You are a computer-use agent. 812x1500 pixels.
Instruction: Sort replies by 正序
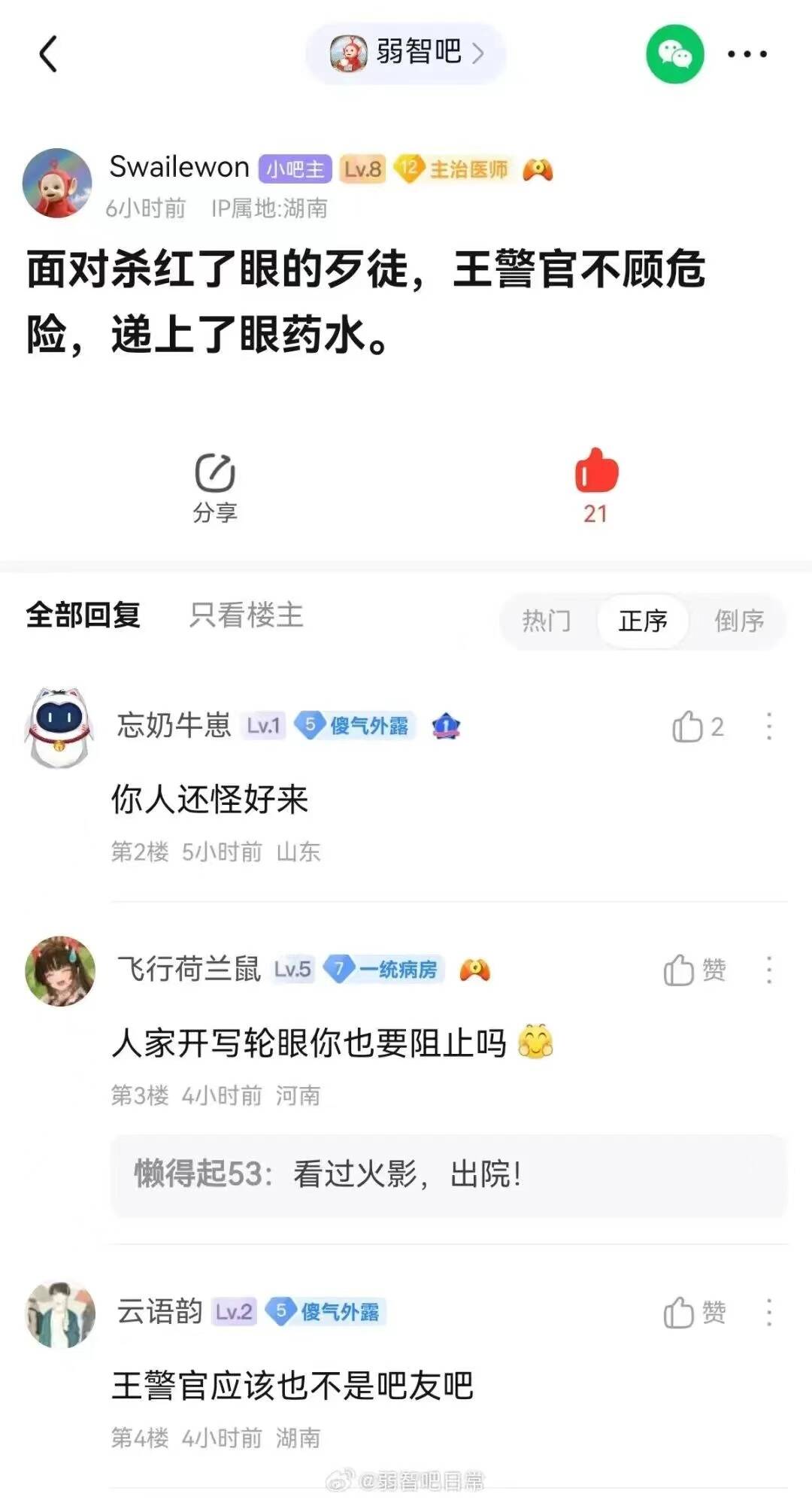tap(643, 621)
